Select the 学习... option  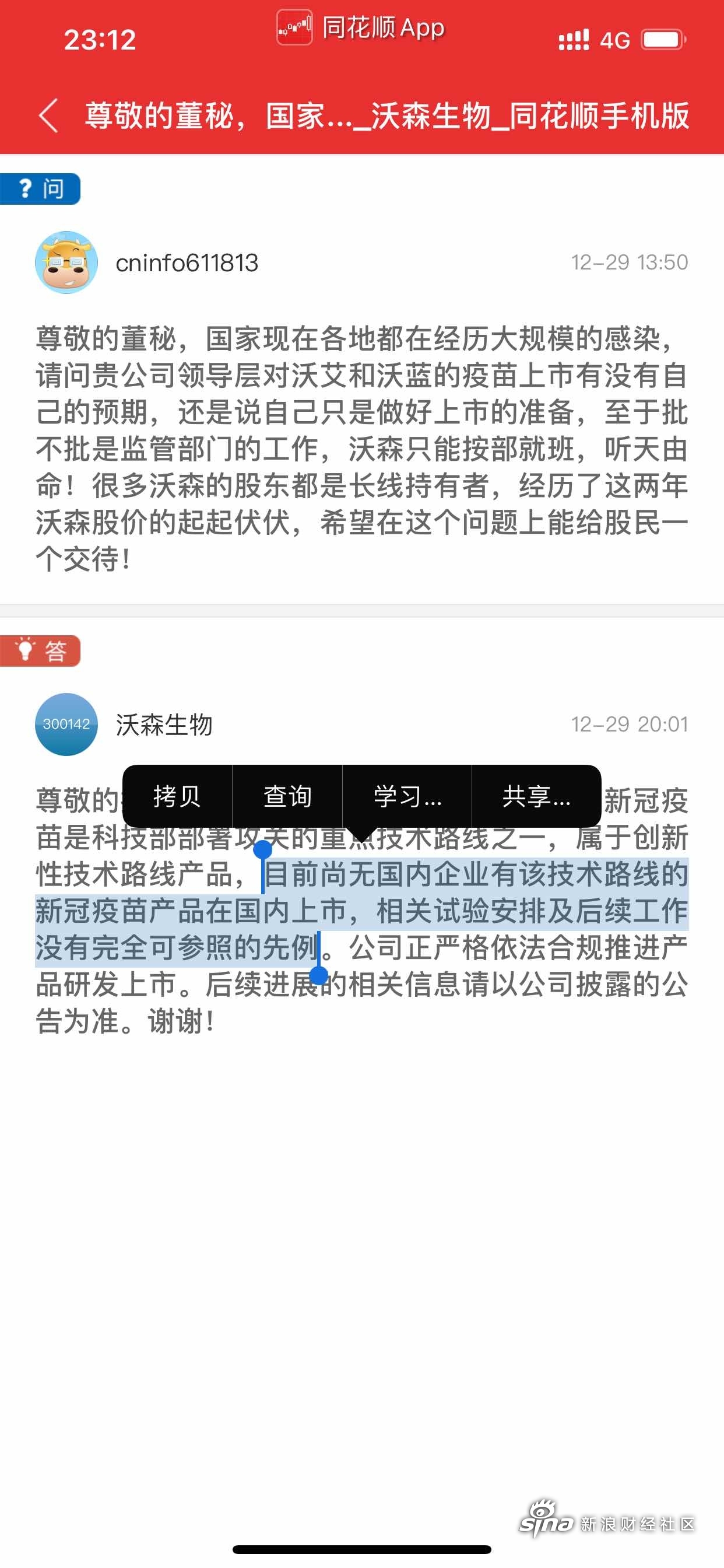[407, 796]
